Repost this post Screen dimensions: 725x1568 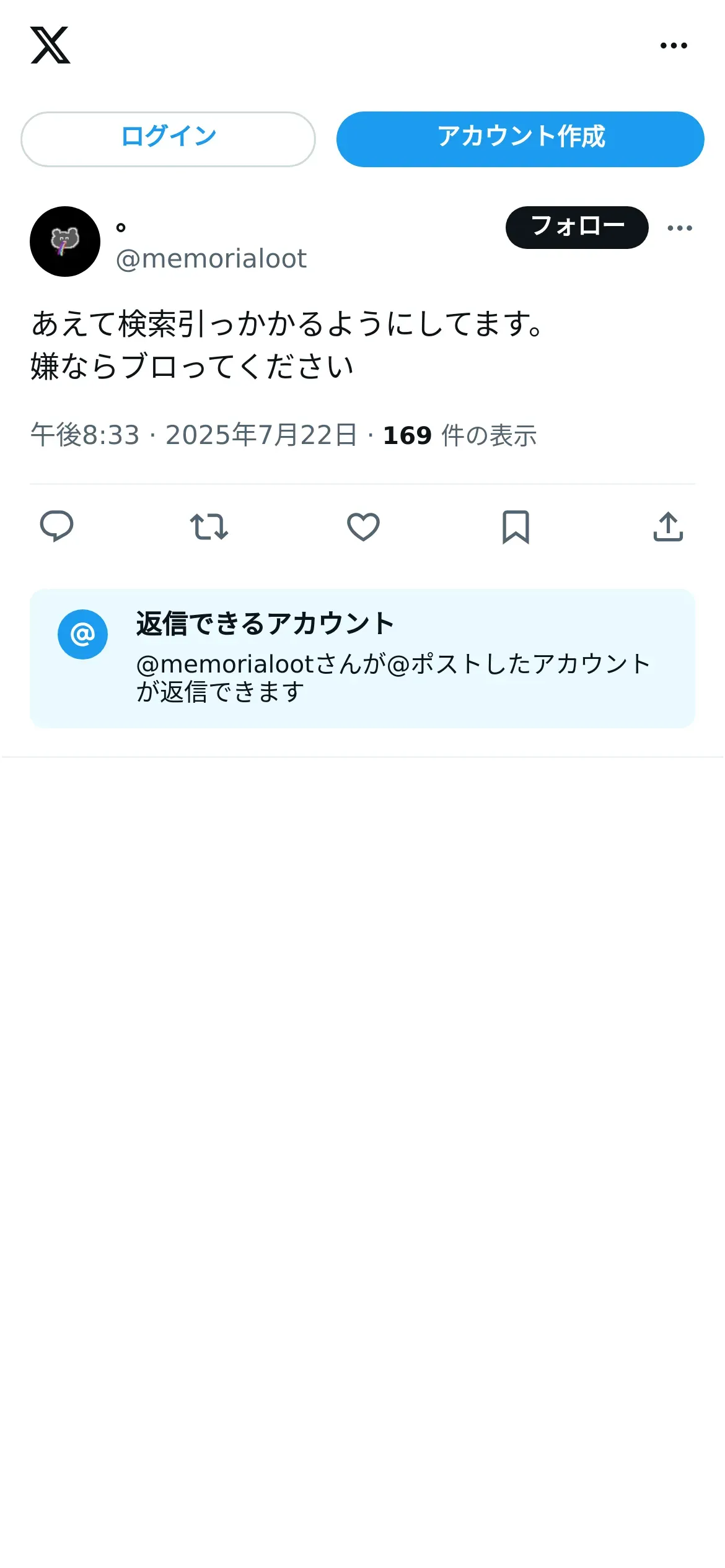pos(209,527)
